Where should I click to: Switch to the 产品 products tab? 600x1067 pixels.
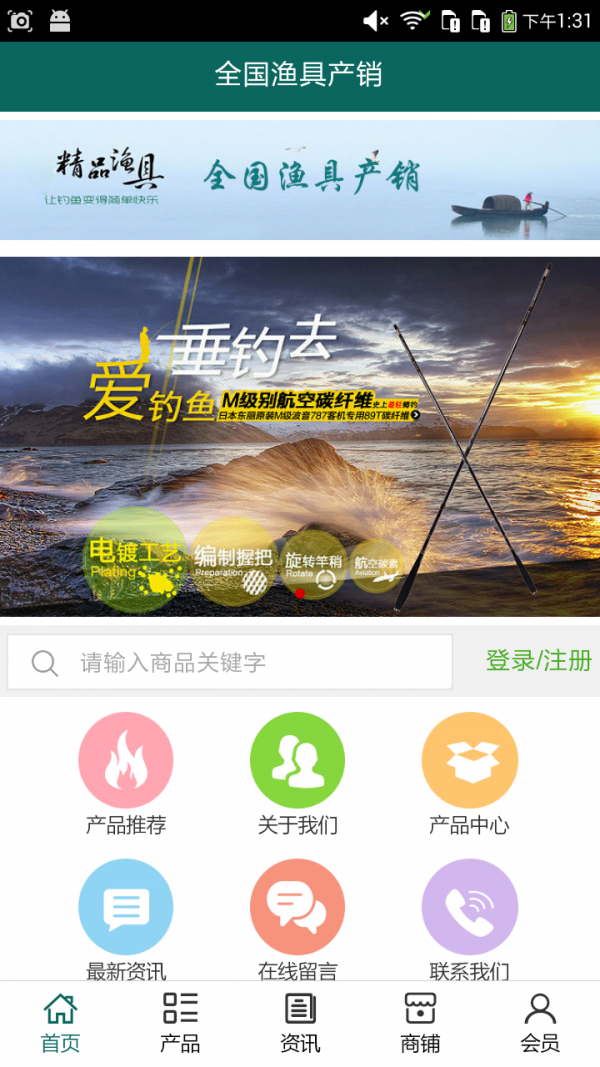tap(180, 1023)
